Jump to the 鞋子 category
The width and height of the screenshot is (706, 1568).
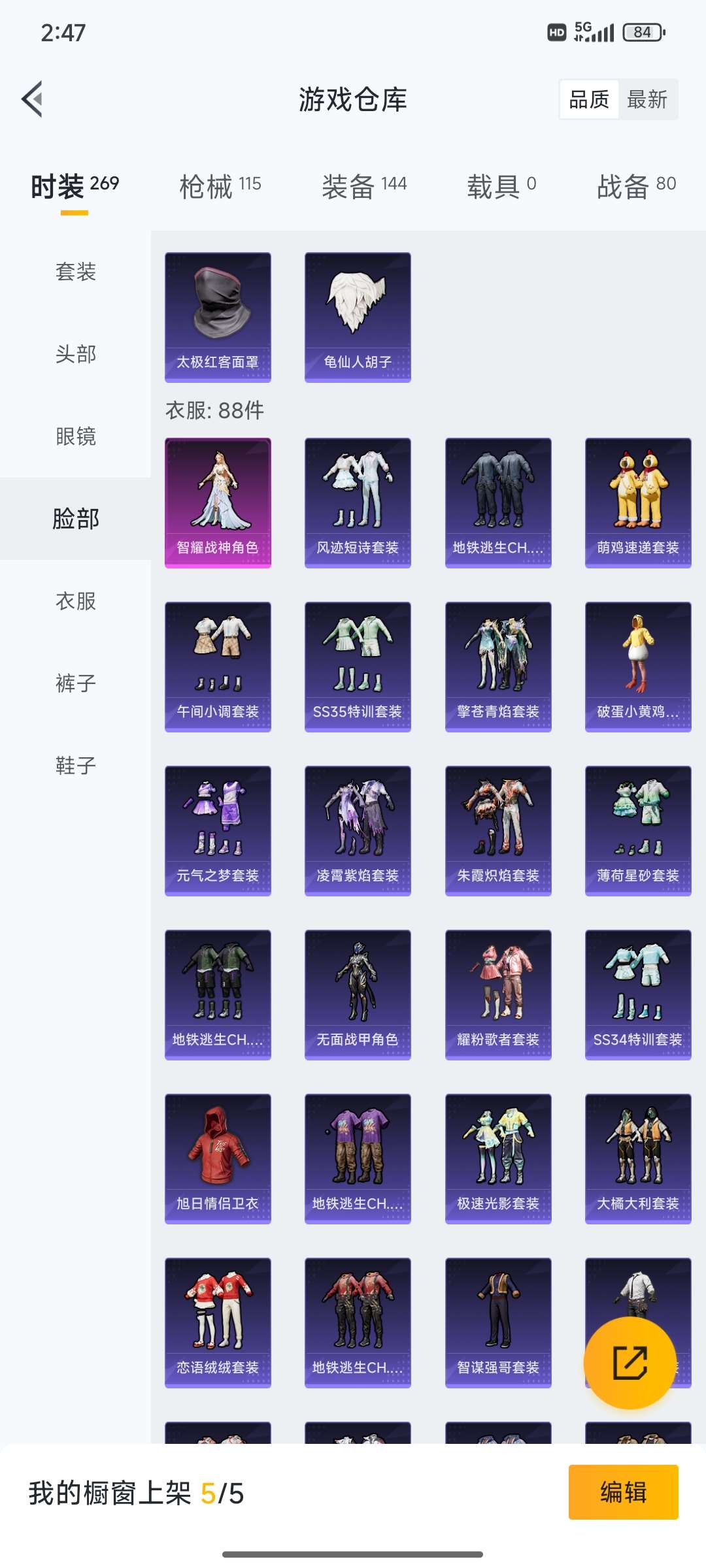coord(76,766)
